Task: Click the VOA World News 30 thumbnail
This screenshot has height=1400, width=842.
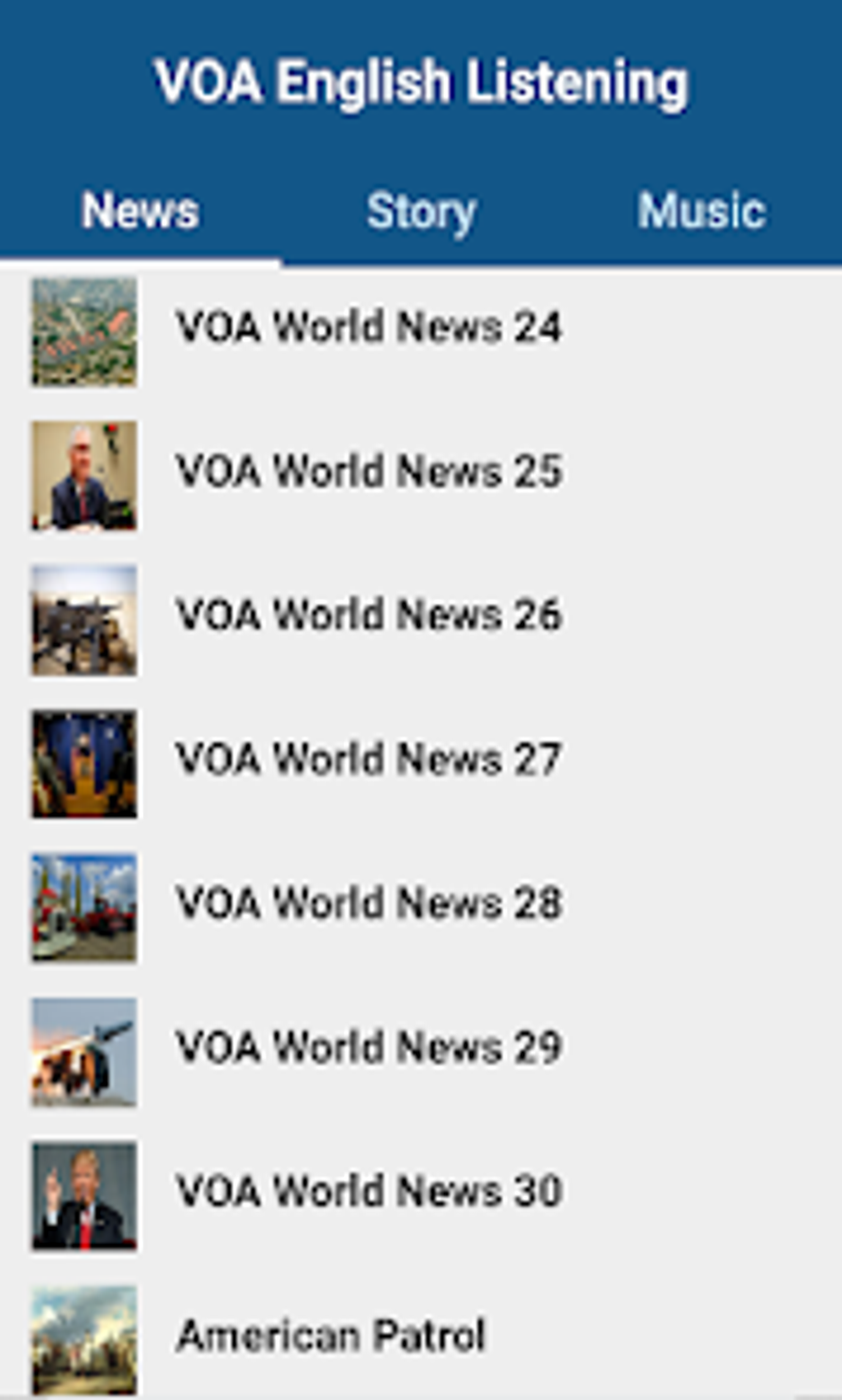Action: pos(83,1193)
